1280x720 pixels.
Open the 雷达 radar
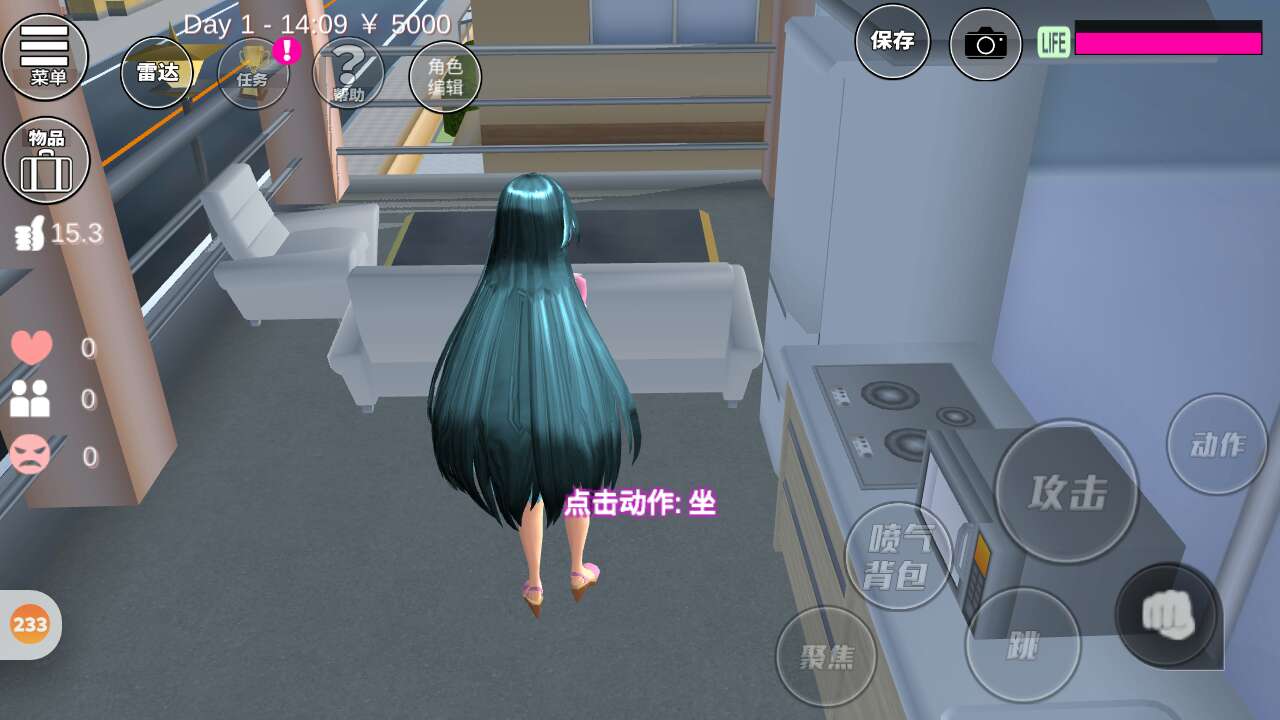click(157, 73)
